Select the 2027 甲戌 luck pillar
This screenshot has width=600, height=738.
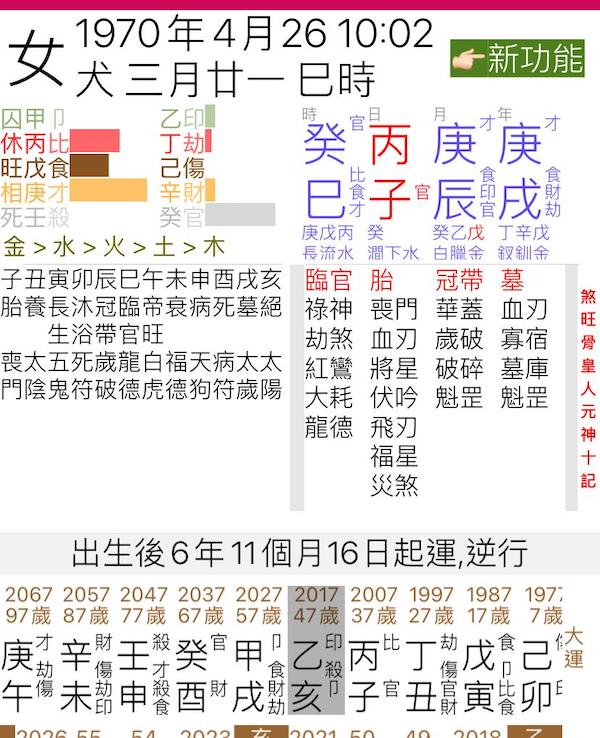(x=257, y=651)
